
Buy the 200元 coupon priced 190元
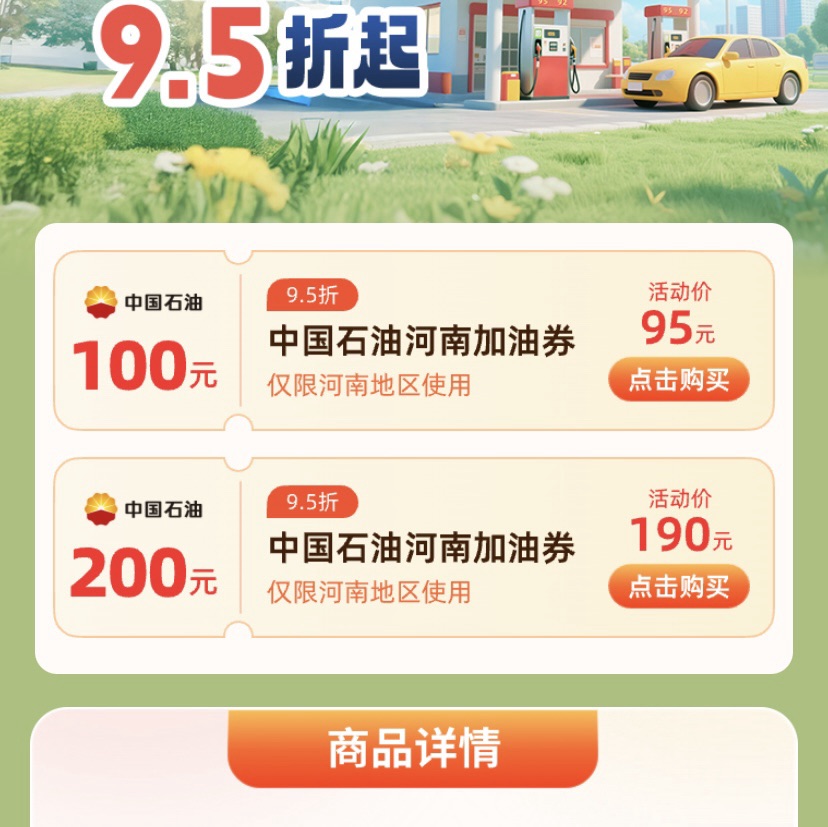(678, 587)
